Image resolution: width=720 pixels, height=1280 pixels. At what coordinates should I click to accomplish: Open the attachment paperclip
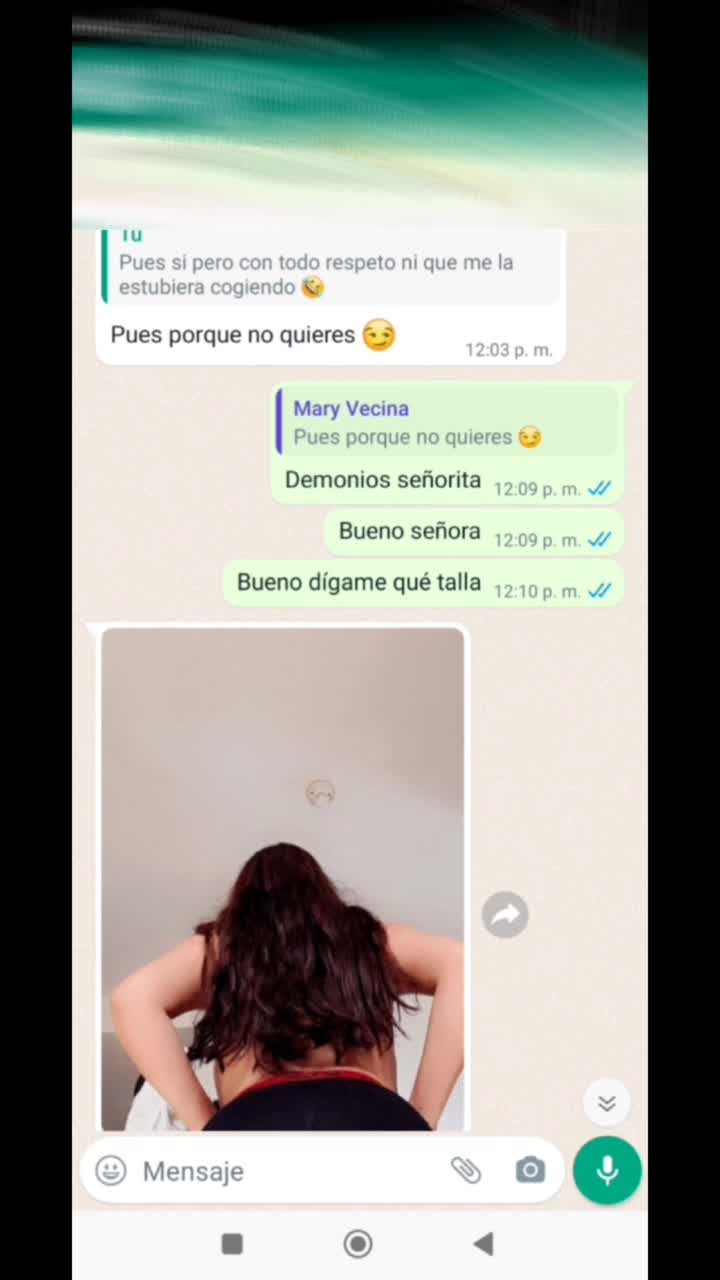tap(466, 1170)
